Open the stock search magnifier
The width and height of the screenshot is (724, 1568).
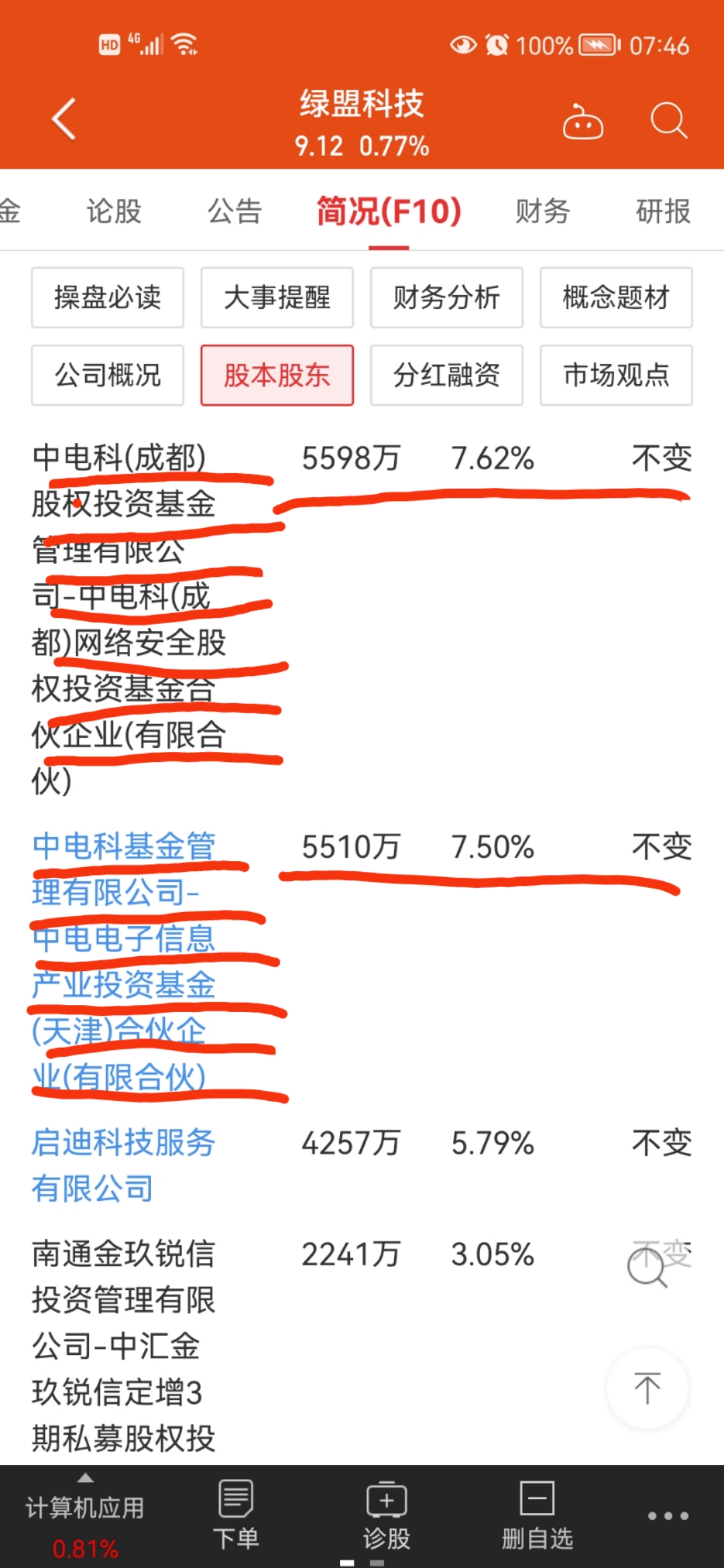pos(668,121)
